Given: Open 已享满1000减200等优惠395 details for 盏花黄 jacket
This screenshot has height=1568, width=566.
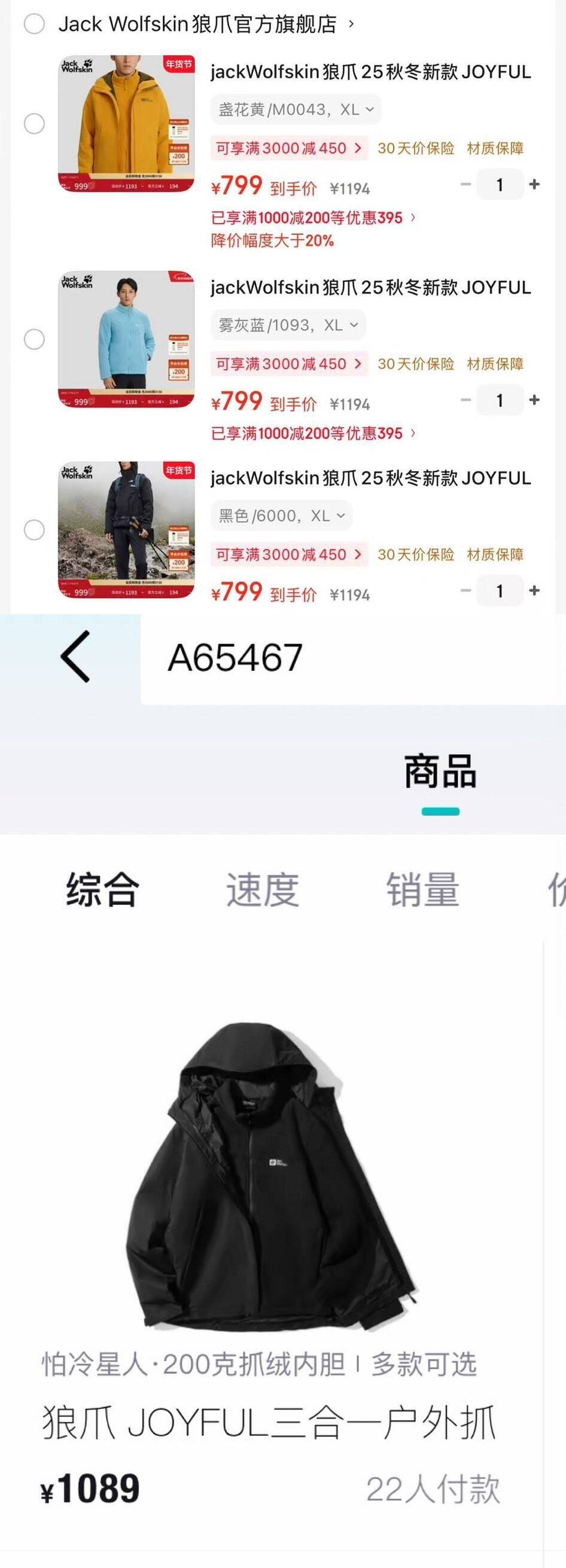Looking at the screenshot, I should [x=313, y=218].
